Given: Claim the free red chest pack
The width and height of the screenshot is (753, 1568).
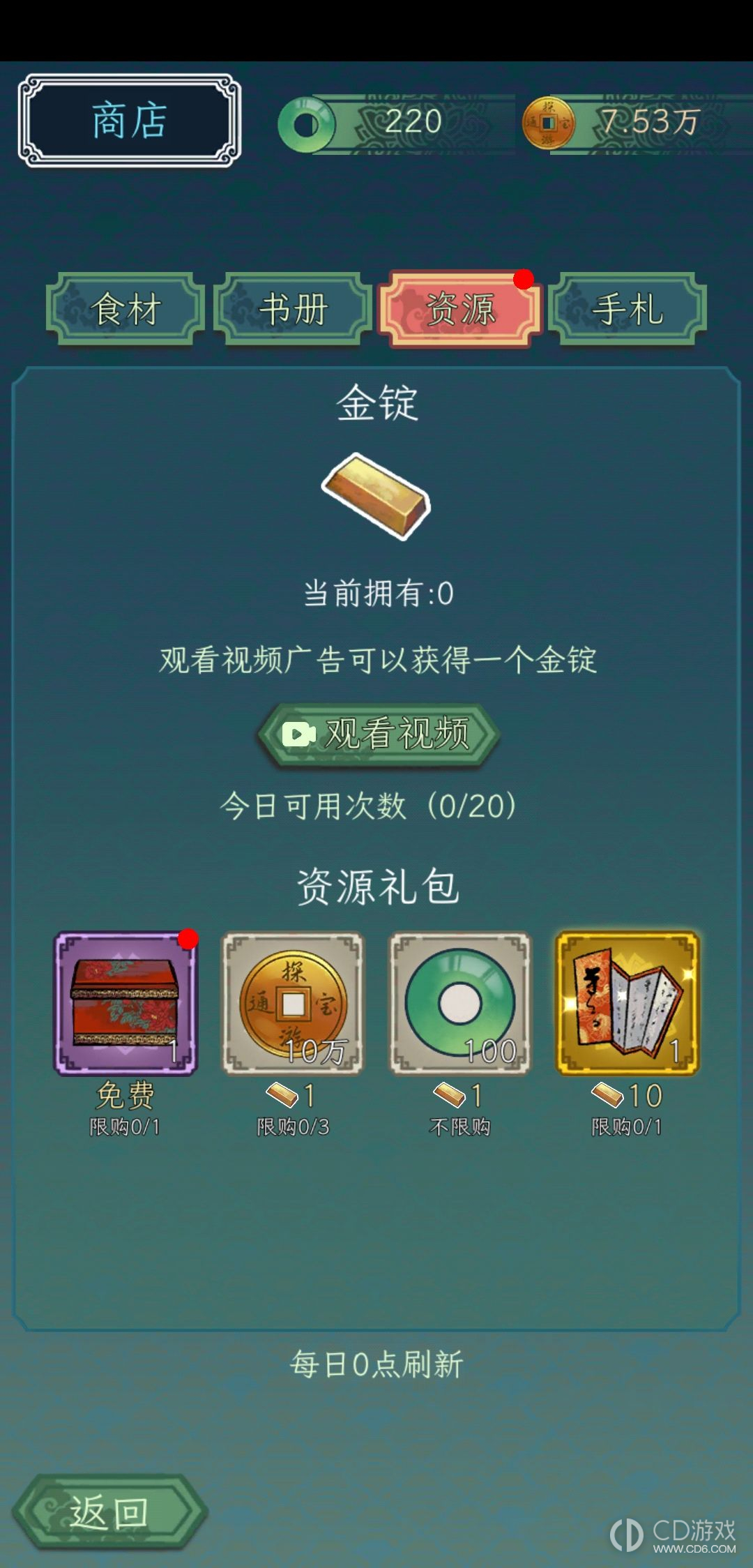Looking at the screenshot, I should tap(126, 1003).
